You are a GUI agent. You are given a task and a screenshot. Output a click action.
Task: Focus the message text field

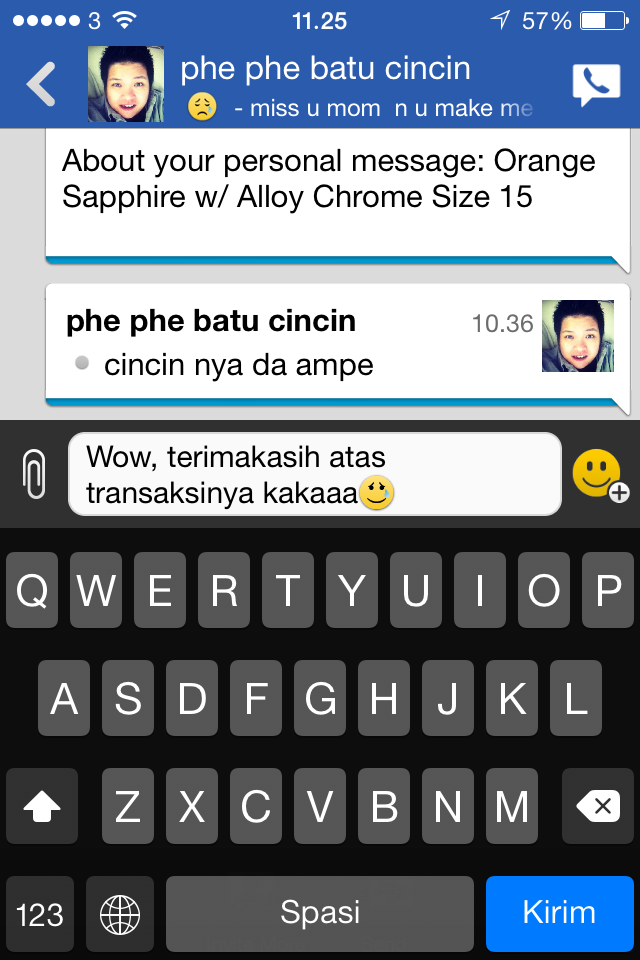tap(315, 474)
